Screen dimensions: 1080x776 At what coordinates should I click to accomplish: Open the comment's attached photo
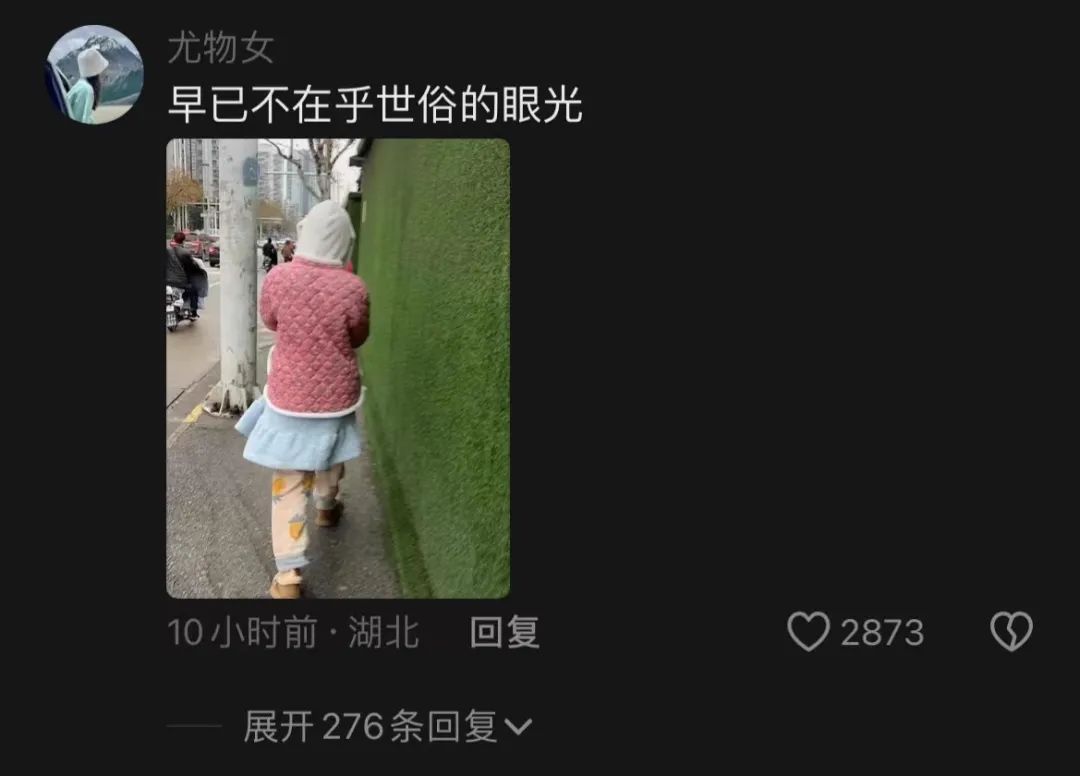pyautogui.click(x=337, y=368)
